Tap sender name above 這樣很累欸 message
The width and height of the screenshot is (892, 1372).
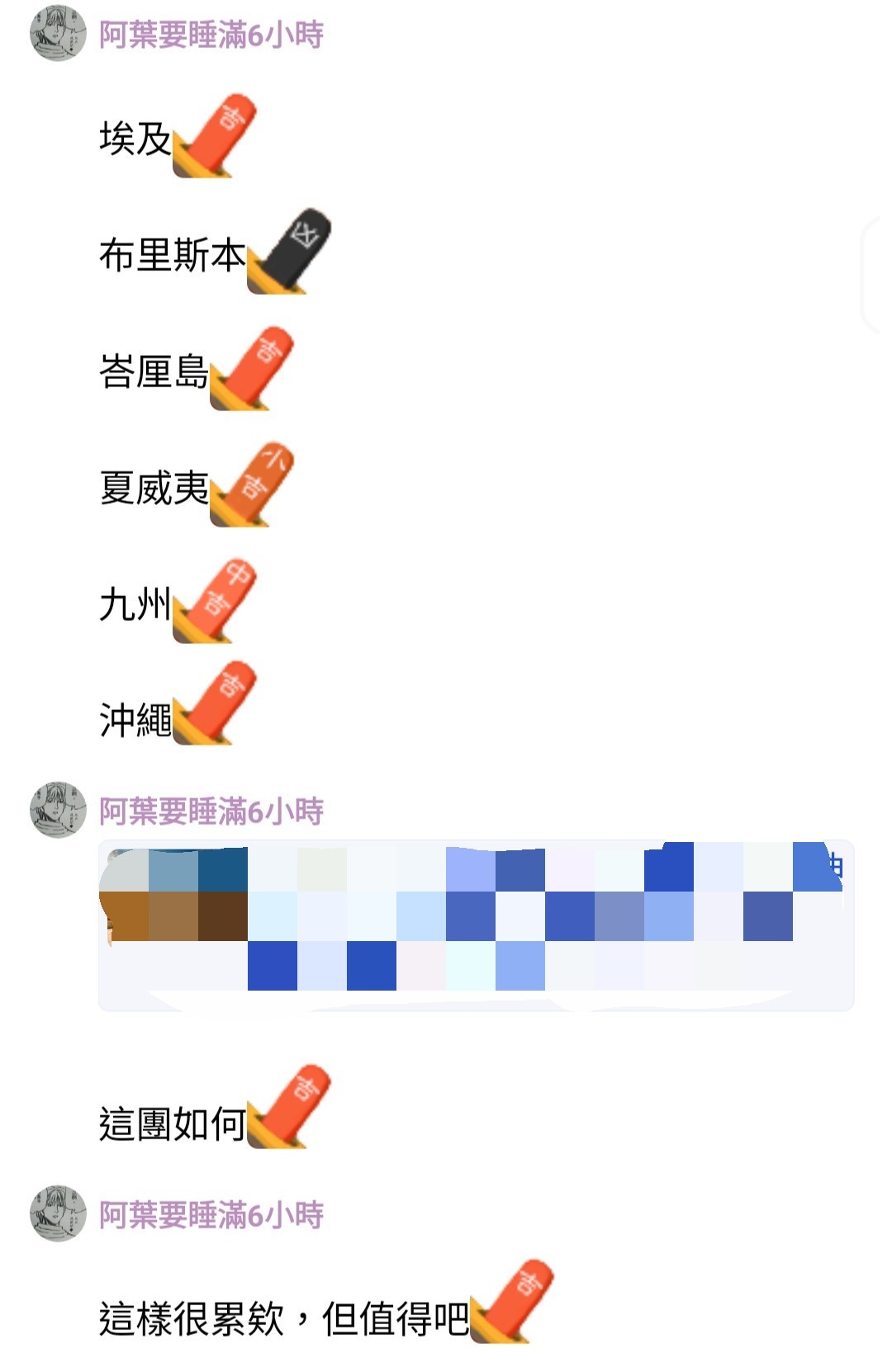211,1215
